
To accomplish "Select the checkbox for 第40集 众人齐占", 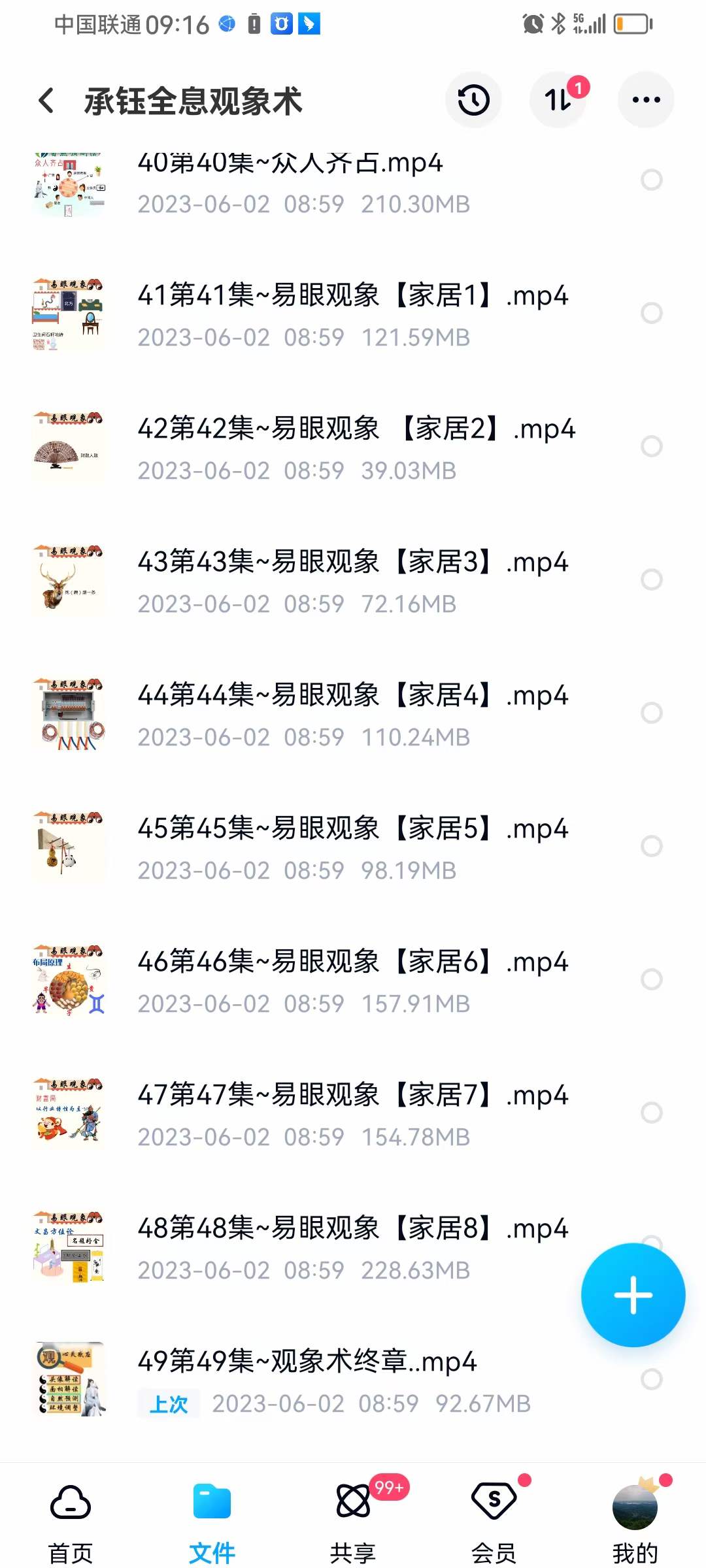I will (x=652, y=180).
